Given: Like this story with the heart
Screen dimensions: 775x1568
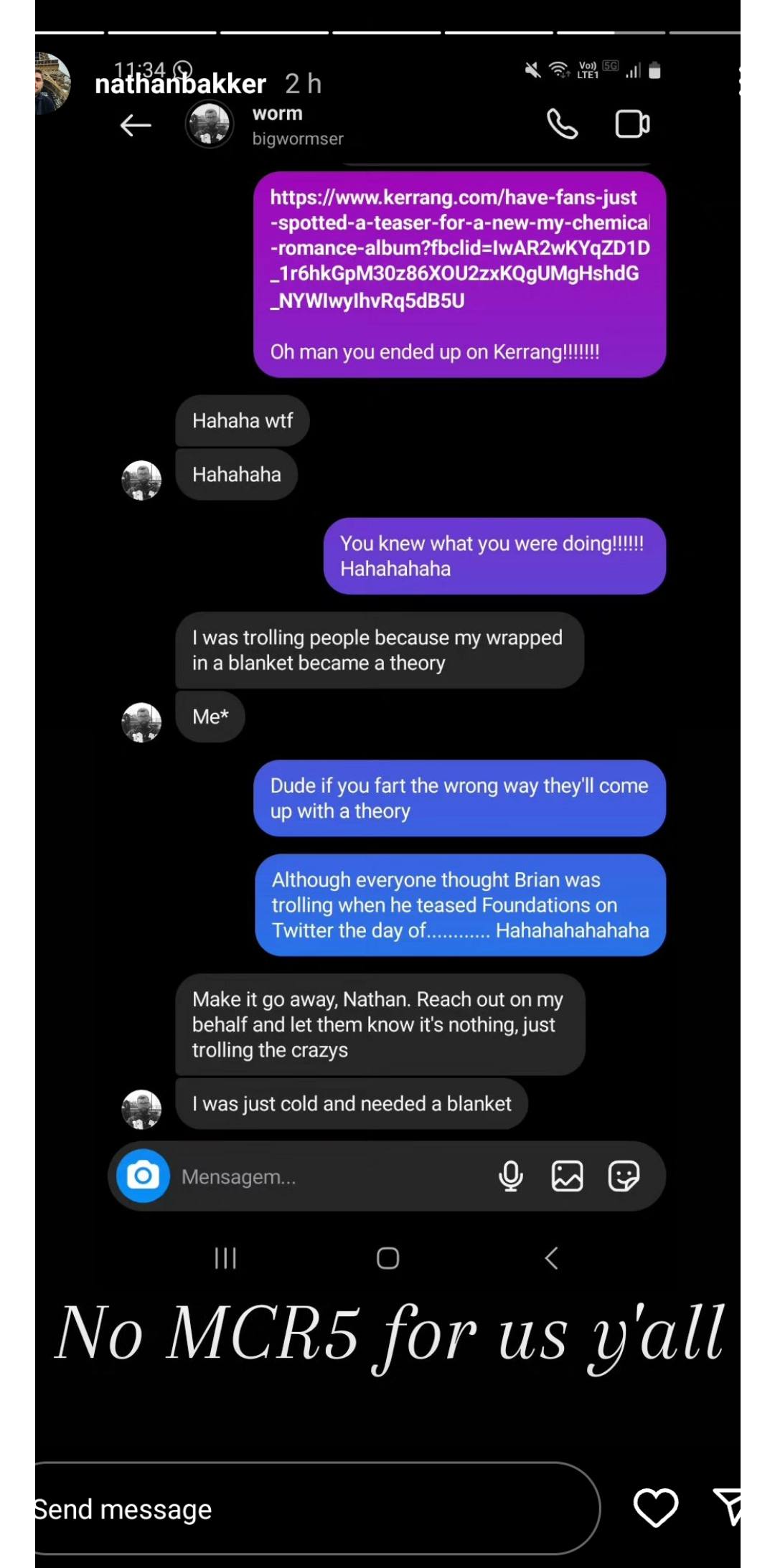Looking at the screenshot, I should pyautogui.click(x=655, y=1507).
